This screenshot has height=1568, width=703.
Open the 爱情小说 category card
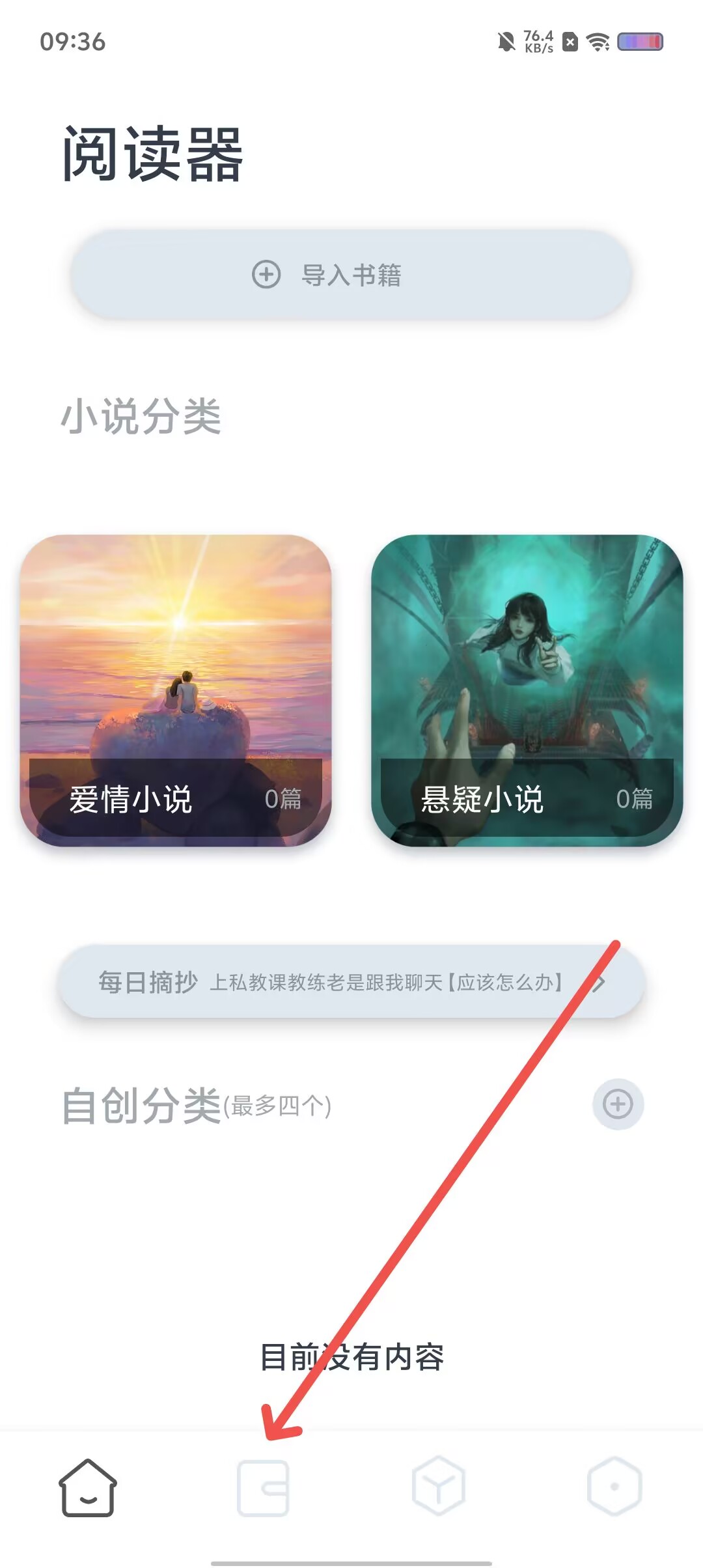(176, 690)
